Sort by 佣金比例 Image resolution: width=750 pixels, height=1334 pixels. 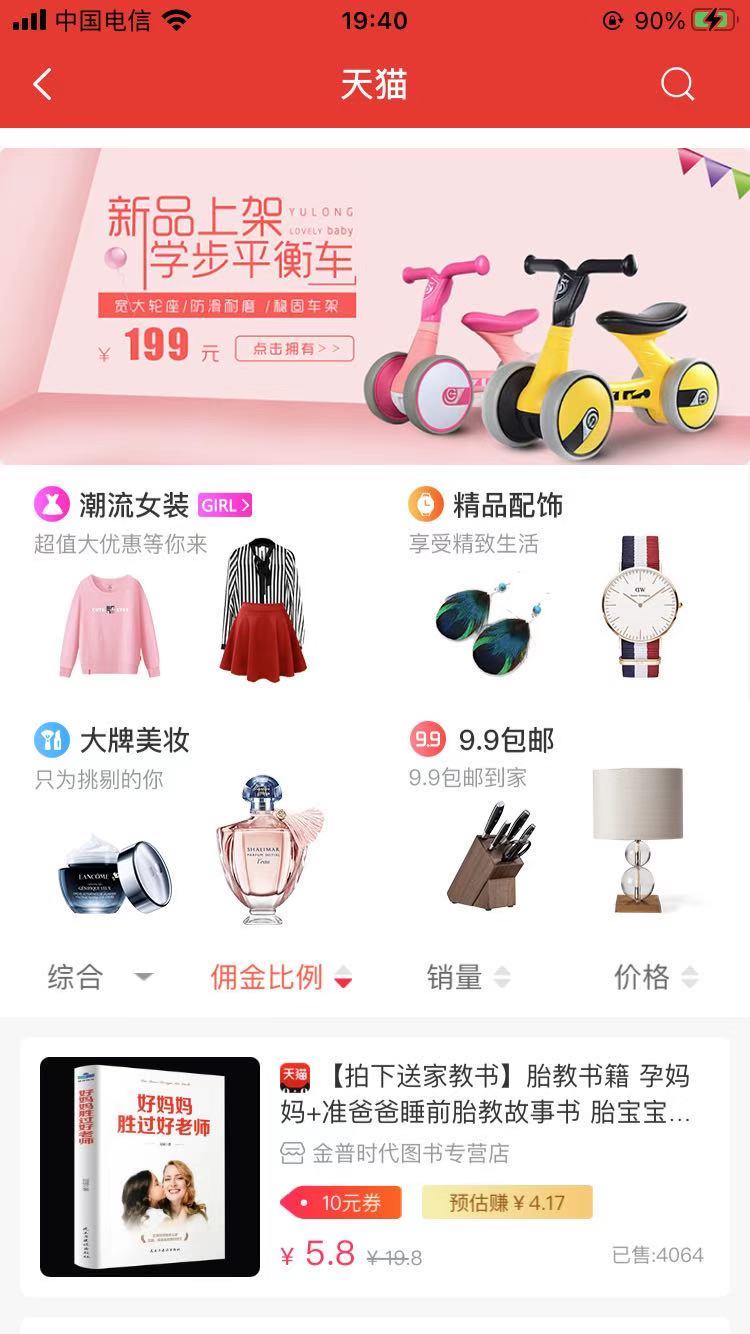(x=281, y=977)
